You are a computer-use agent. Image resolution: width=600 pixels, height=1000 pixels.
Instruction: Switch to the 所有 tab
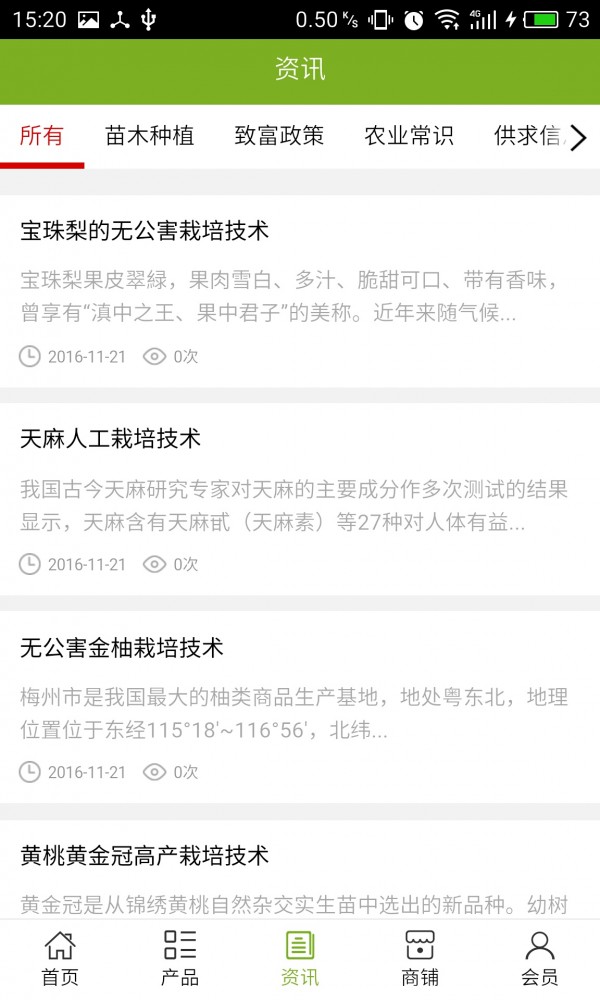tap(42, 136)
